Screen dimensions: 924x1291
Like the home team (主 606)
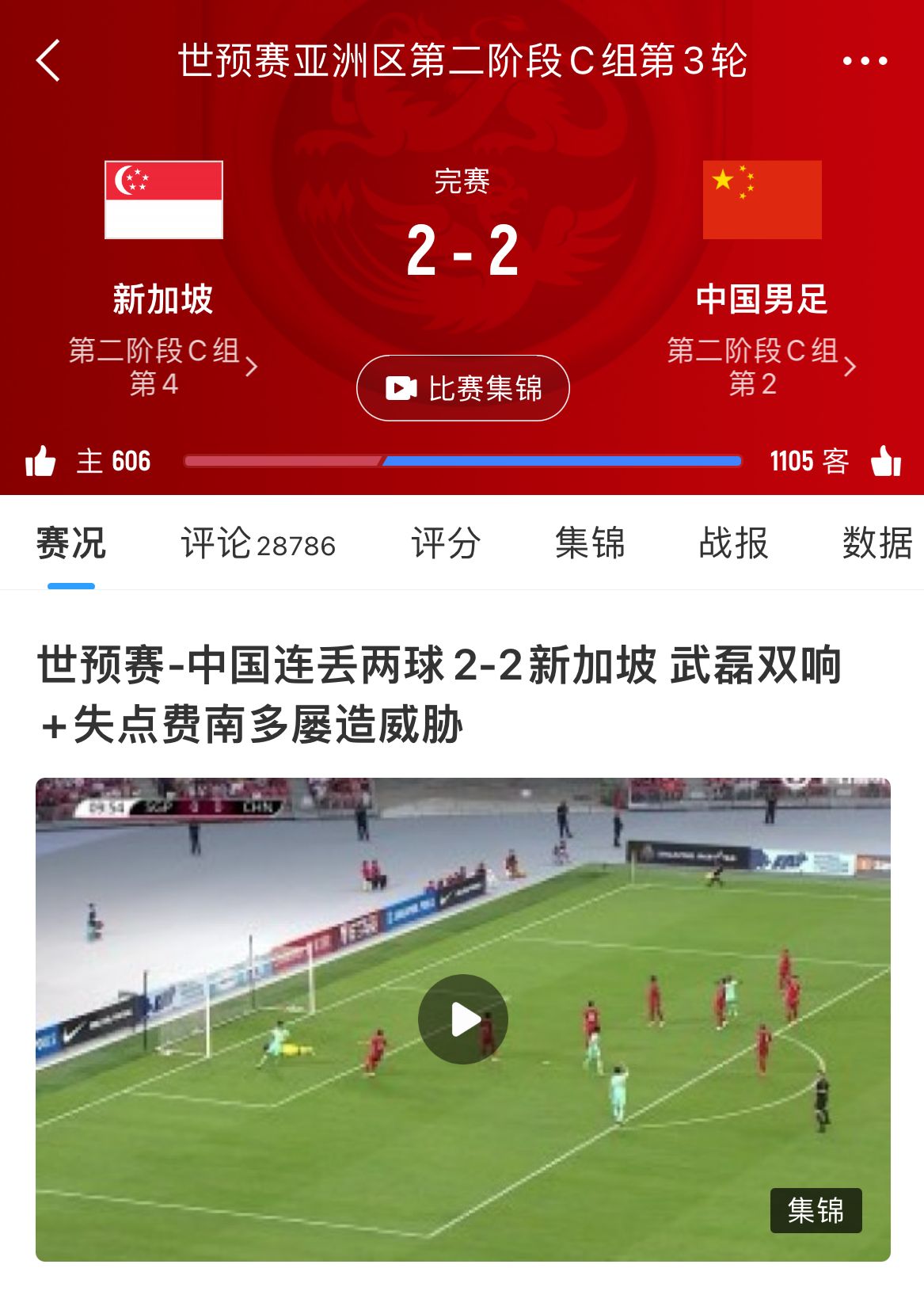(41, 461)
